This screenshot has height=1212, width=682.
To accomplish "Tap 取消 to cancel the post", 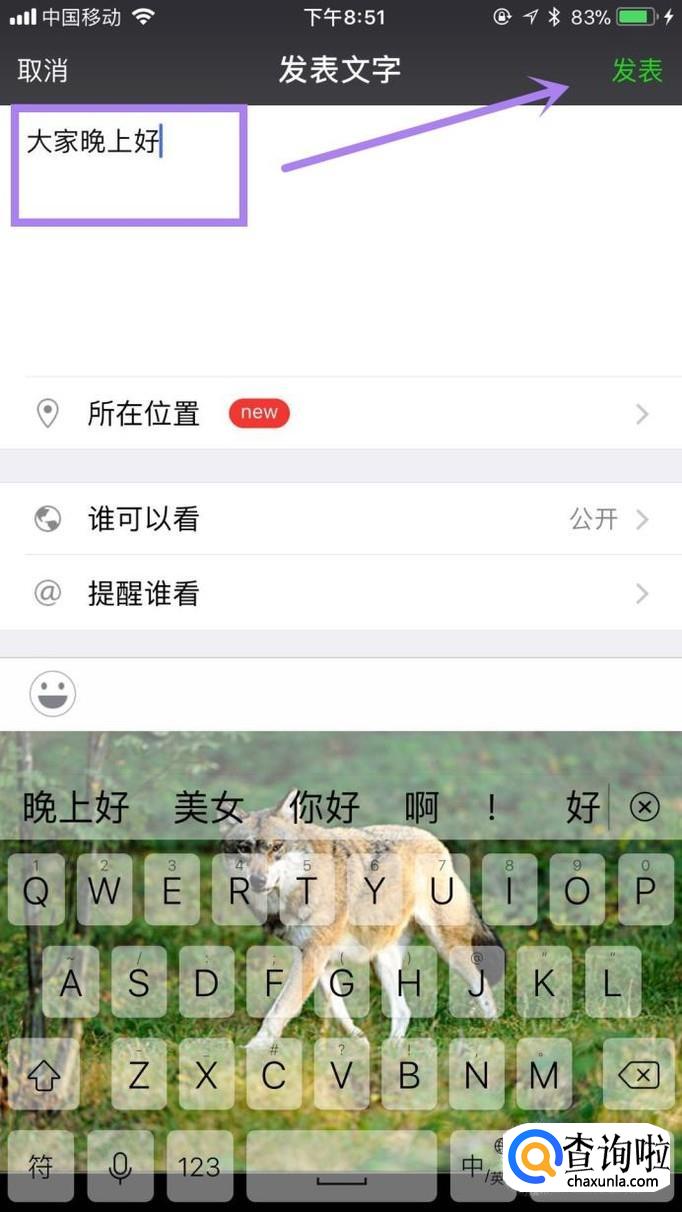I will (x=43, y=70).
